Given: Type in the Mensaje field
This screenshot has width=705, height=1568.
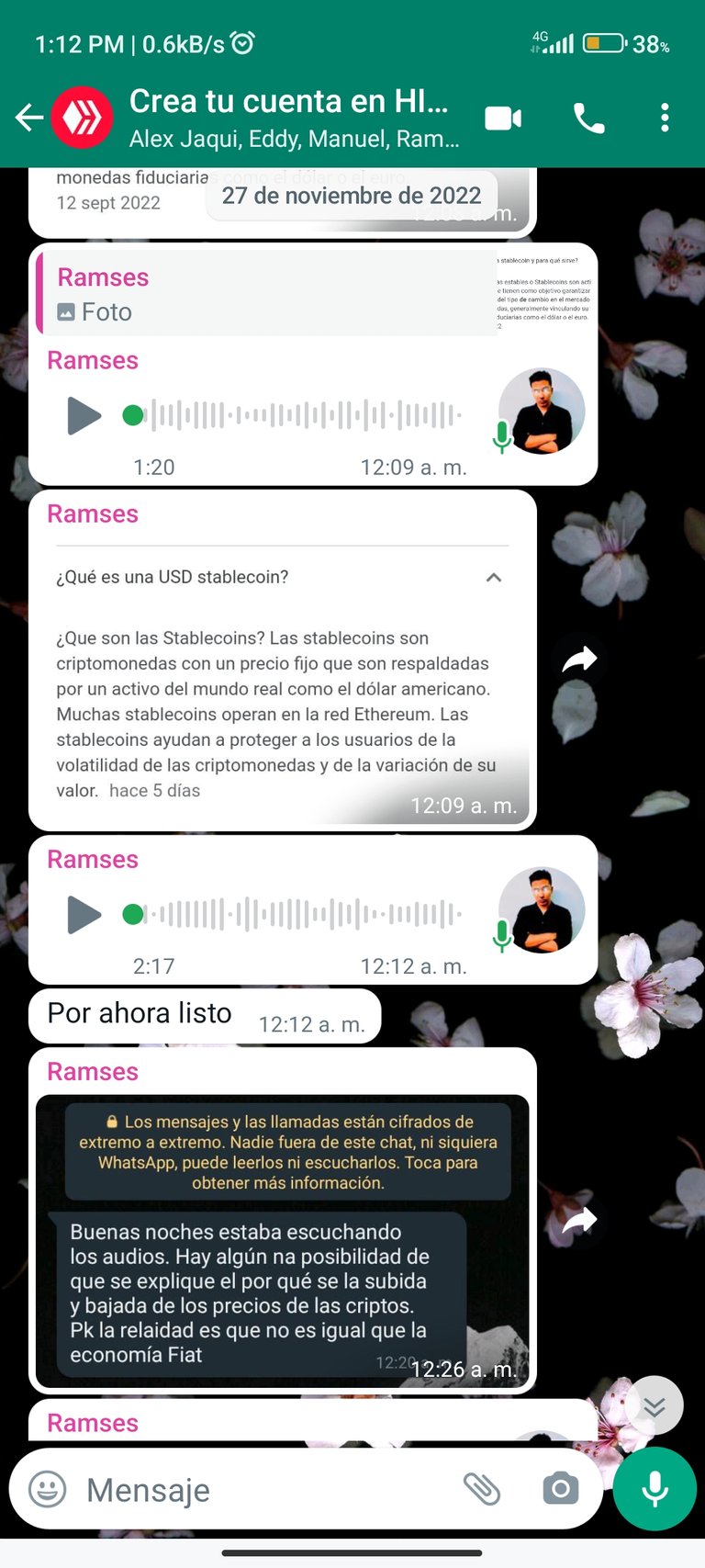Looking at the screenshot, I should [266, 1489].
